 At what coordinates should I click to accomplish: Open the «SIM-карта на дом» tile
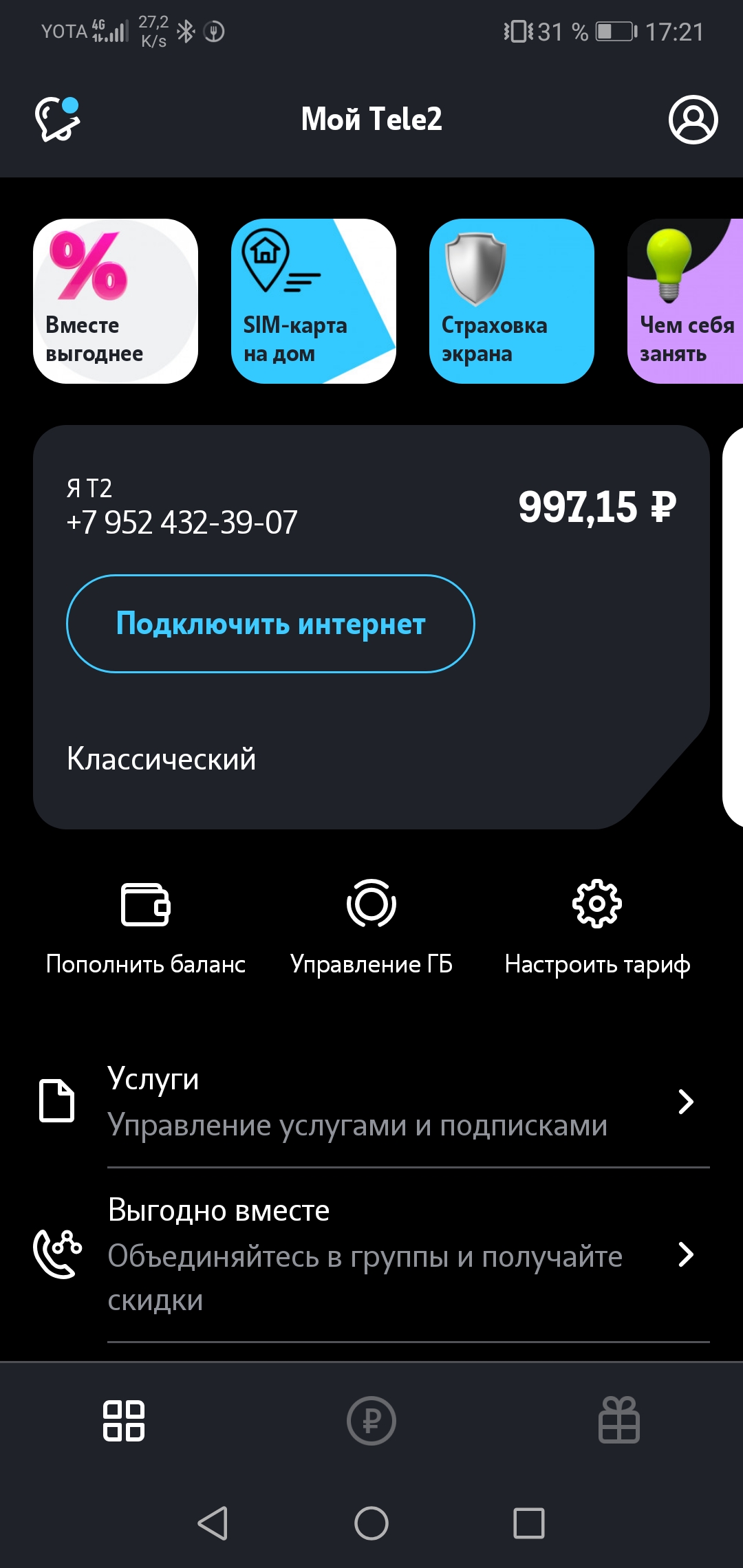(314, 301)
